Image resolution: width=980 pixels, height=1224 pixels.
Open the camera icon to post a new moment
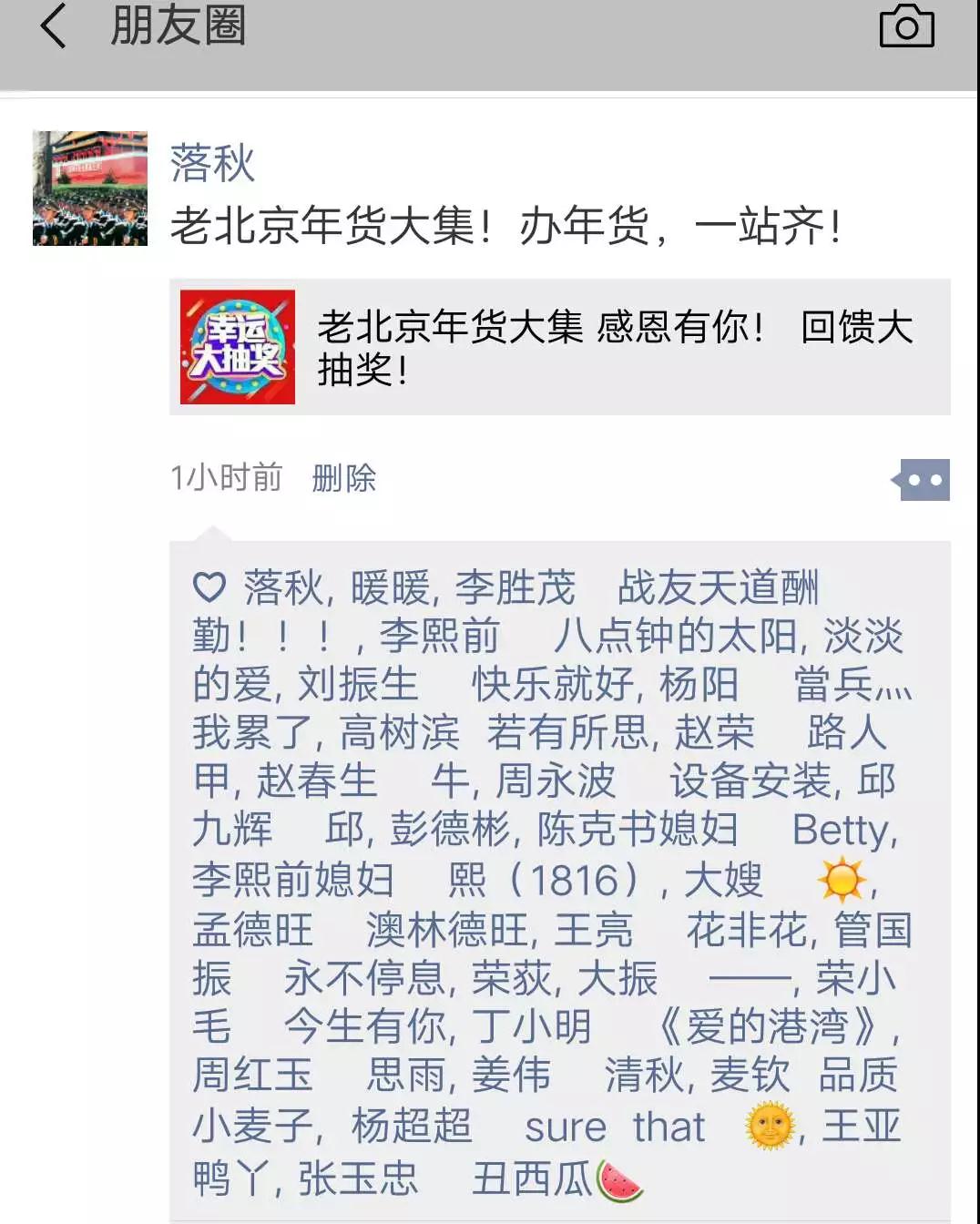(x=906, y=27)
